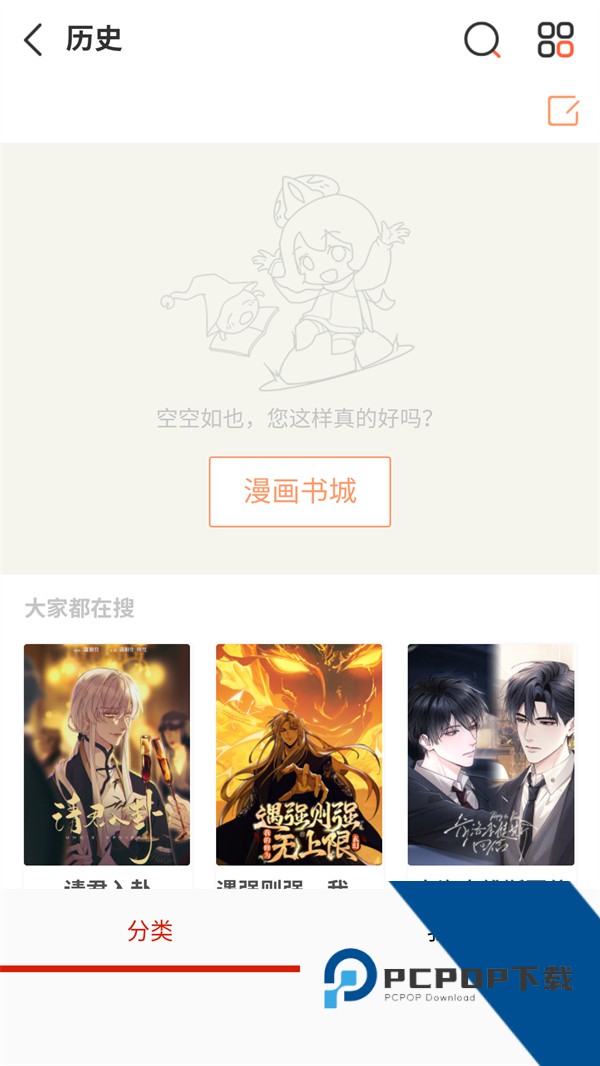Open the comic cover with two men in suits
This screenshot has width=600, height=1066.
491,754
